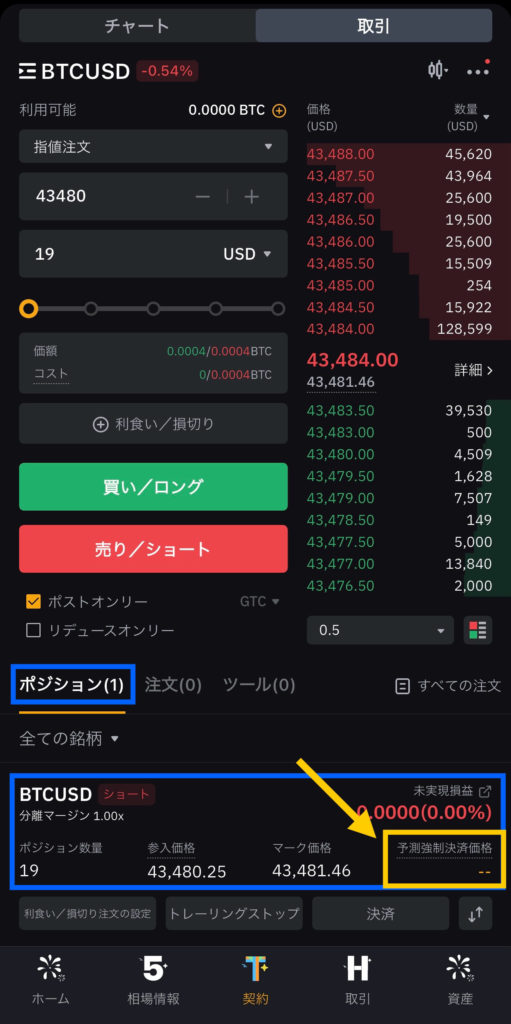Increase price with the plus stepper

pyautogui.click(x=252, y=196)
